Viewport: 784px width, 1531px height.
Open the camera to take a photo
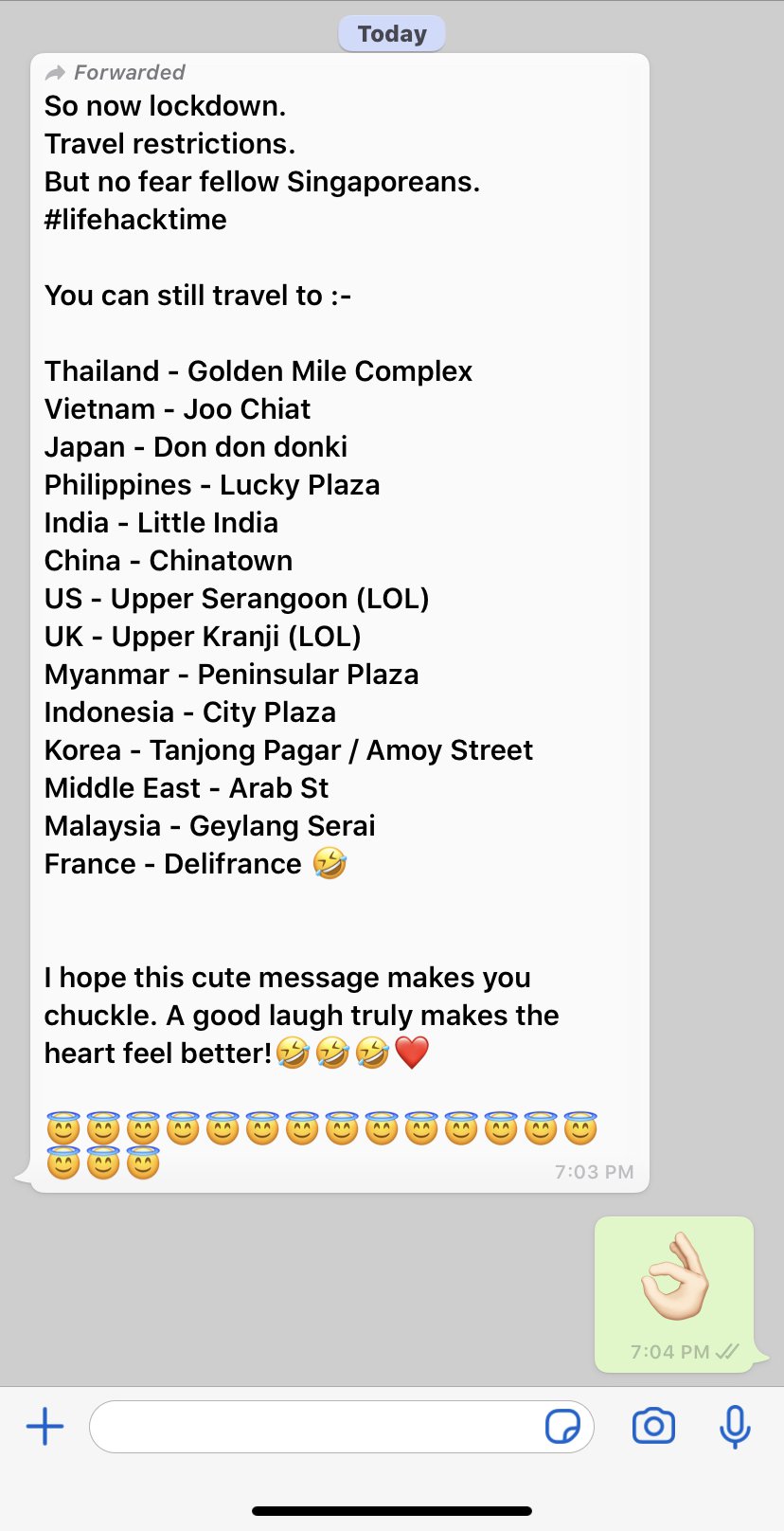tap(653, 1426)
